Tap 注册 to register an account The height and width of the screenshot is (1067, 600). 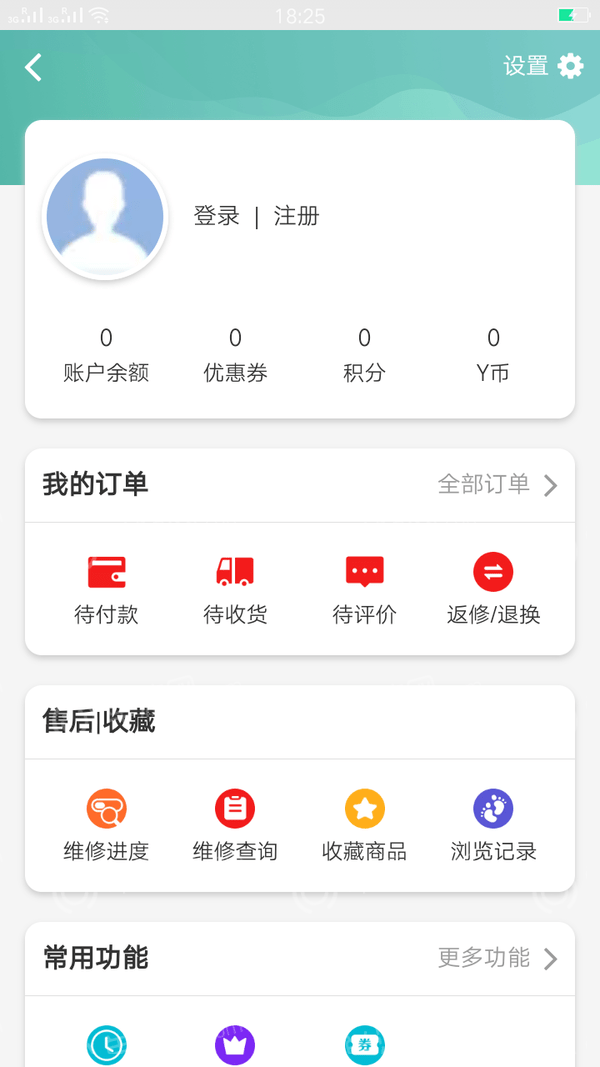click(296, 216)
